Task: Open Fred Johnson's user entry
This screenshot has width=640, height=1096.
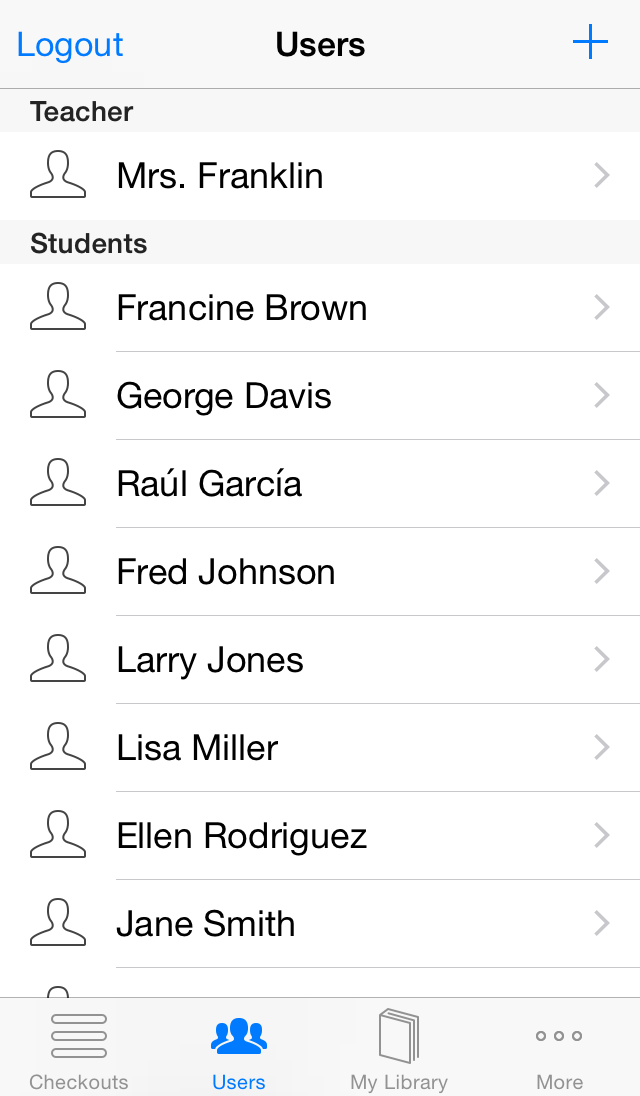Action: pos(320,572)
